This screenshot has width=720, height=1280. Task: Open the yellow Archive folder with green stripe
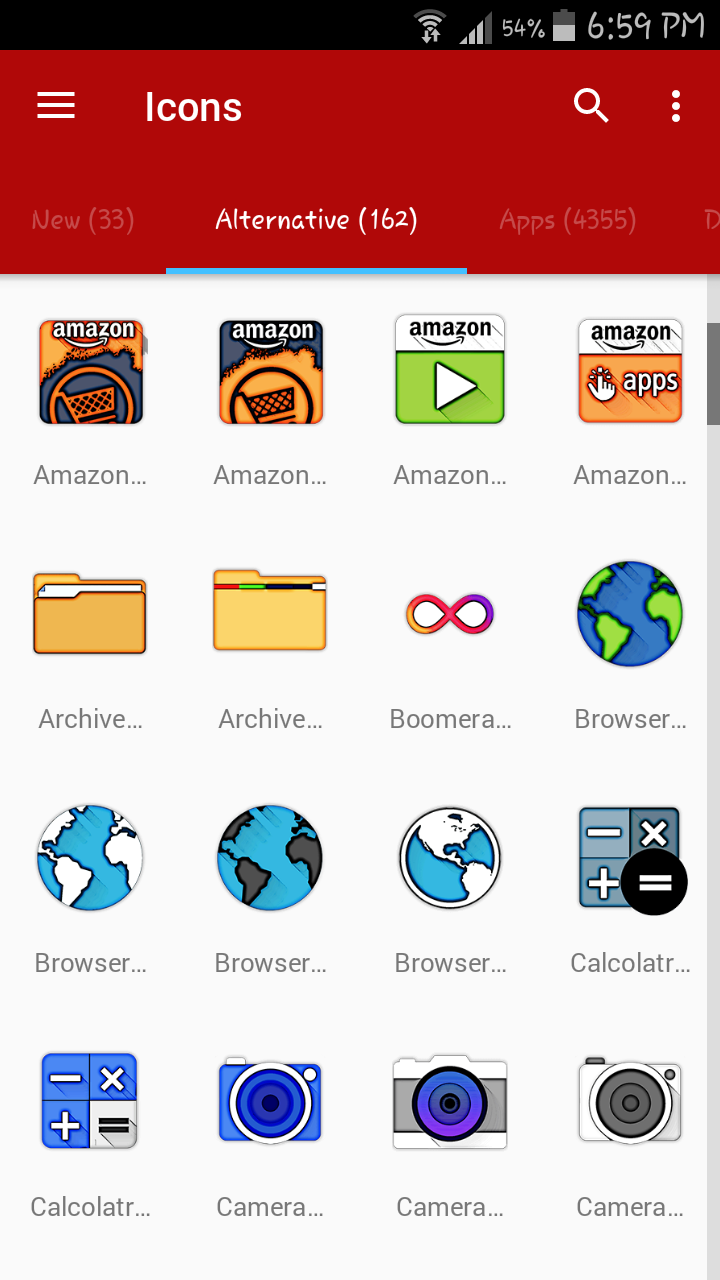tap(270, 613)
